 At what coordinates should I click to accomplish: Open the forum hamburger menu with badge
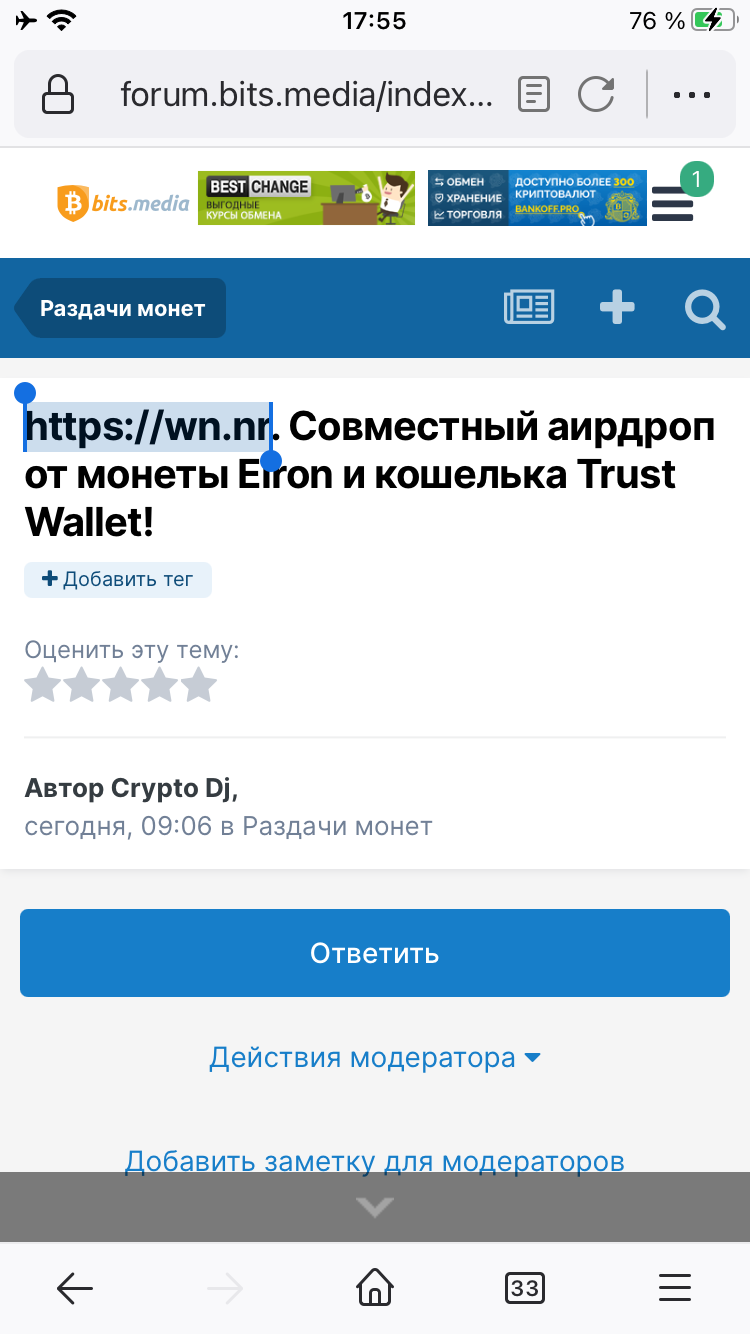tap(673, 203)
